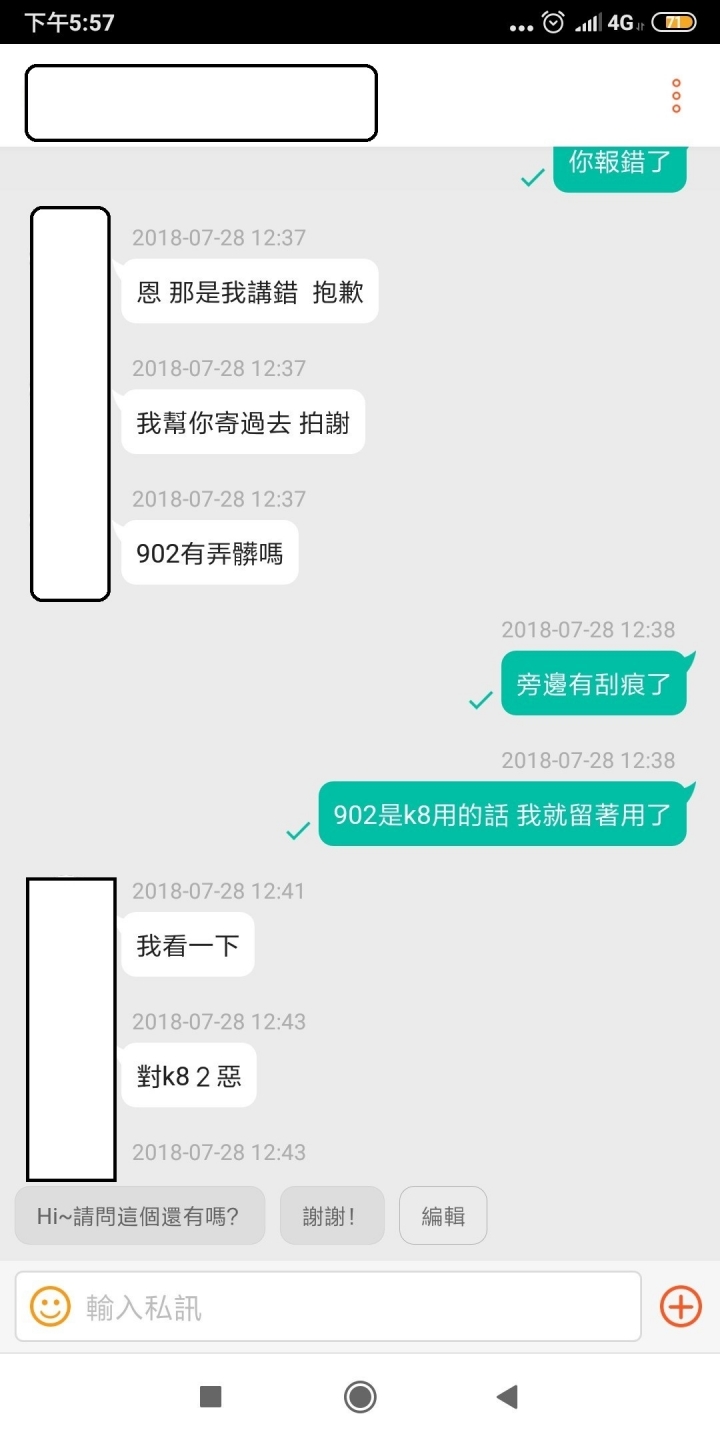Viewport: 720px width, 1440px height.
Task: Send quick reply Hi~請問這個還有嗎?
Action: tap(139, 1215)
